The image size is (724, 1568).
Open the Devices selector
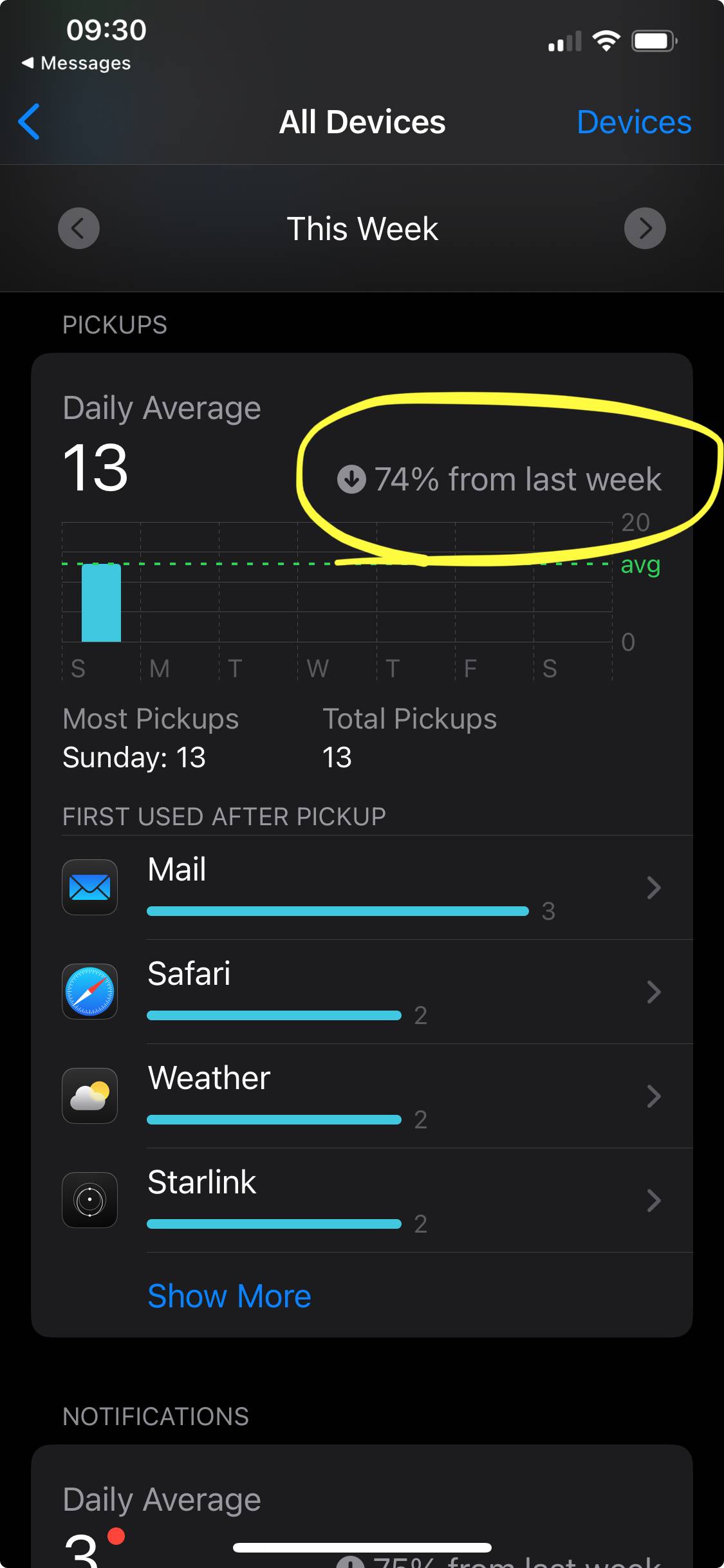coord(634,122)
